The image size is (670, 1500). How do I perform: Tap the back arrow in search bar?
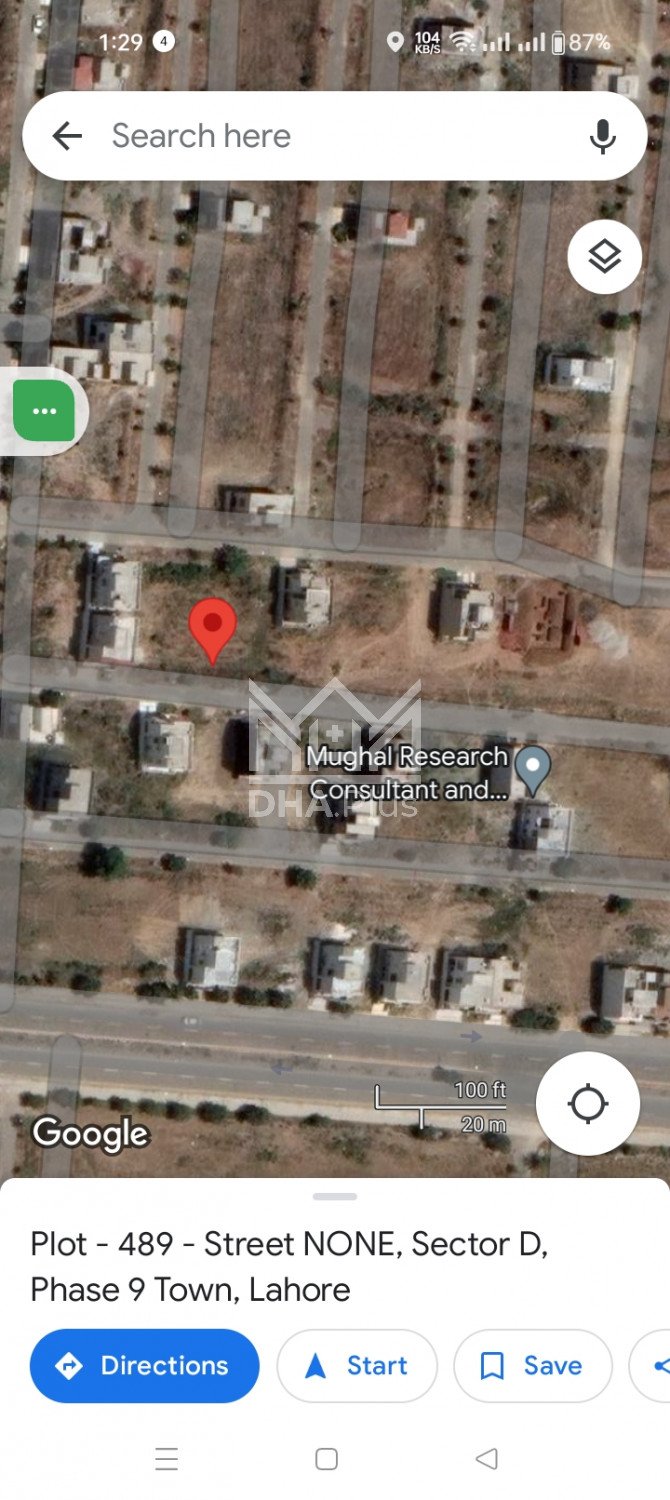coord(67,136)
